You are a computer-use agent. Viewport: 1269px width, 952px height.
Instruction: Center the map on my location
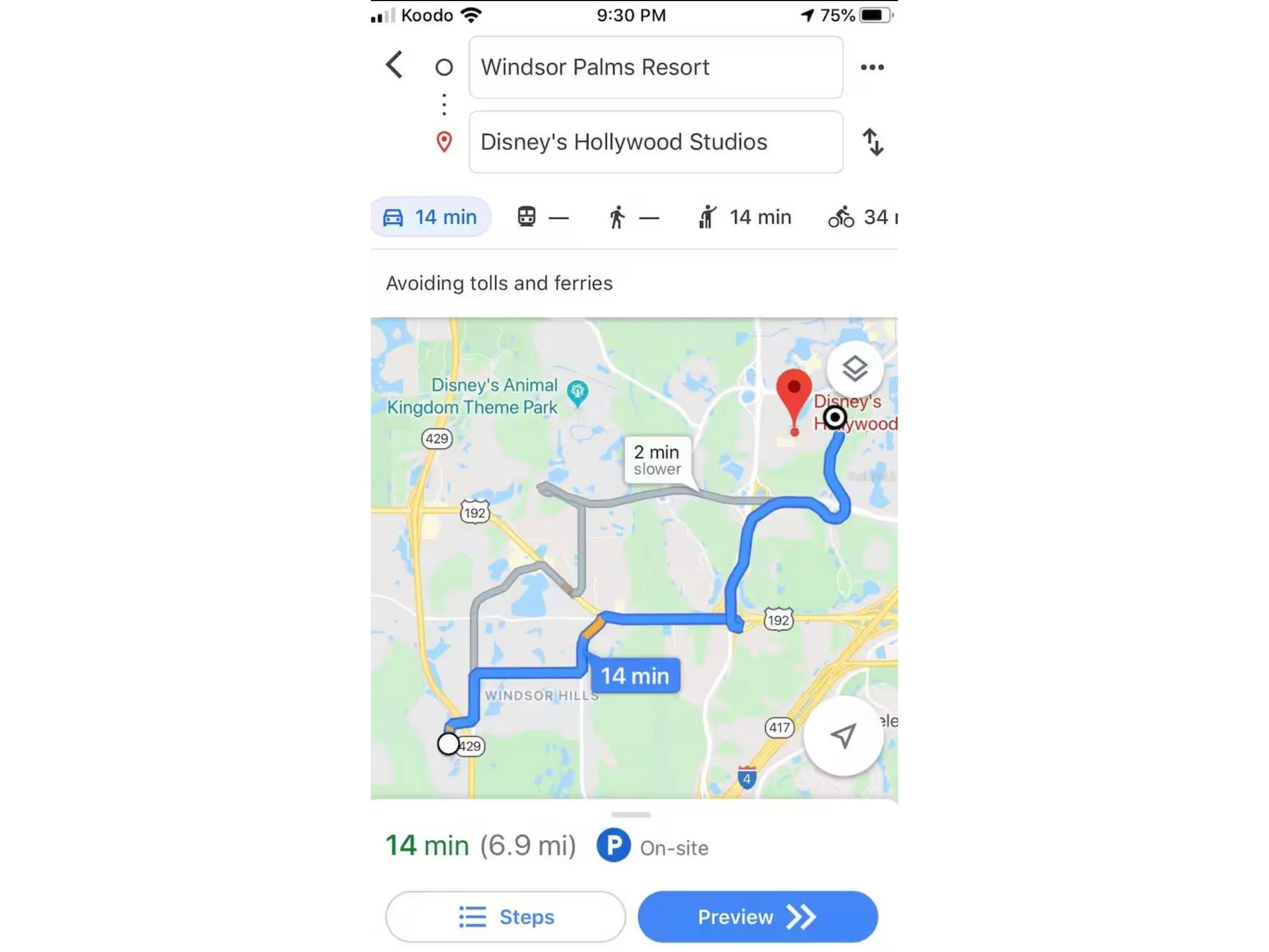843,736
